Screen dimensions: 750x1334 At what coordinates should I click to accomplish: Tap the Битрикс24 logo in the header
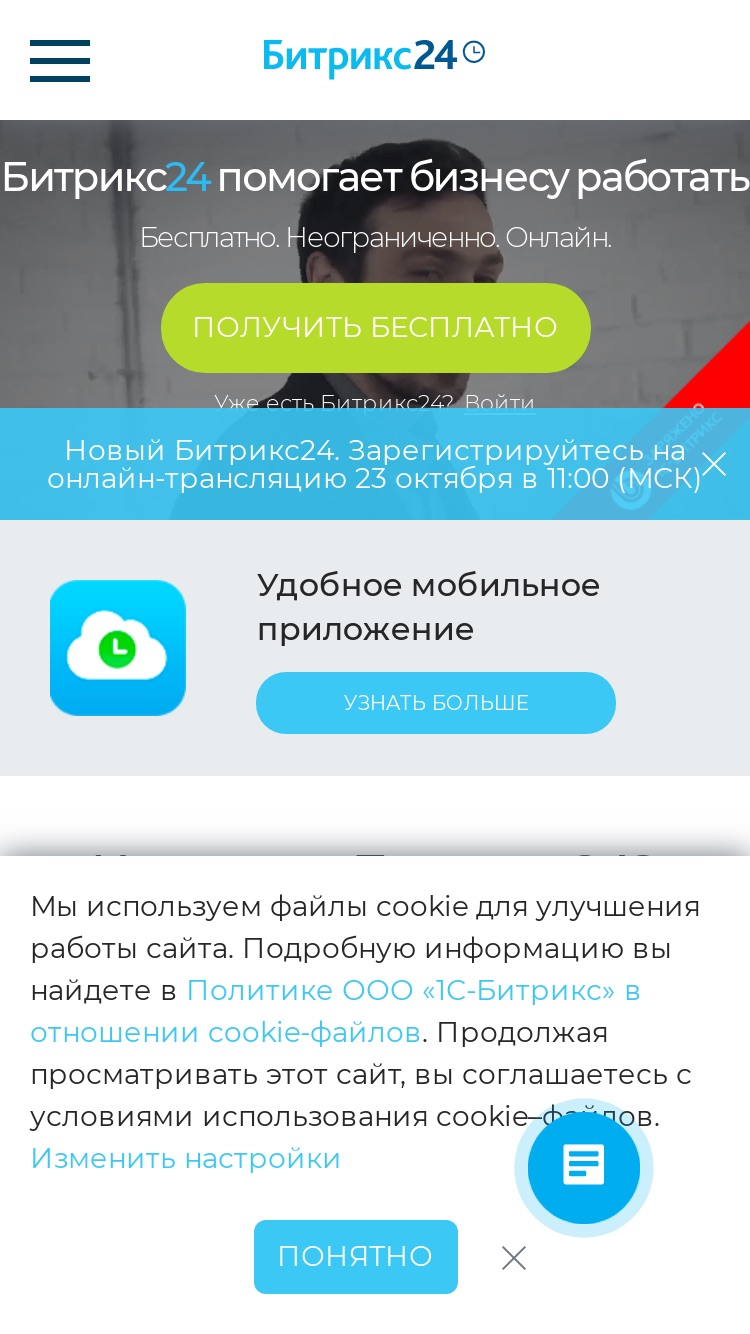tap(374, 56)
